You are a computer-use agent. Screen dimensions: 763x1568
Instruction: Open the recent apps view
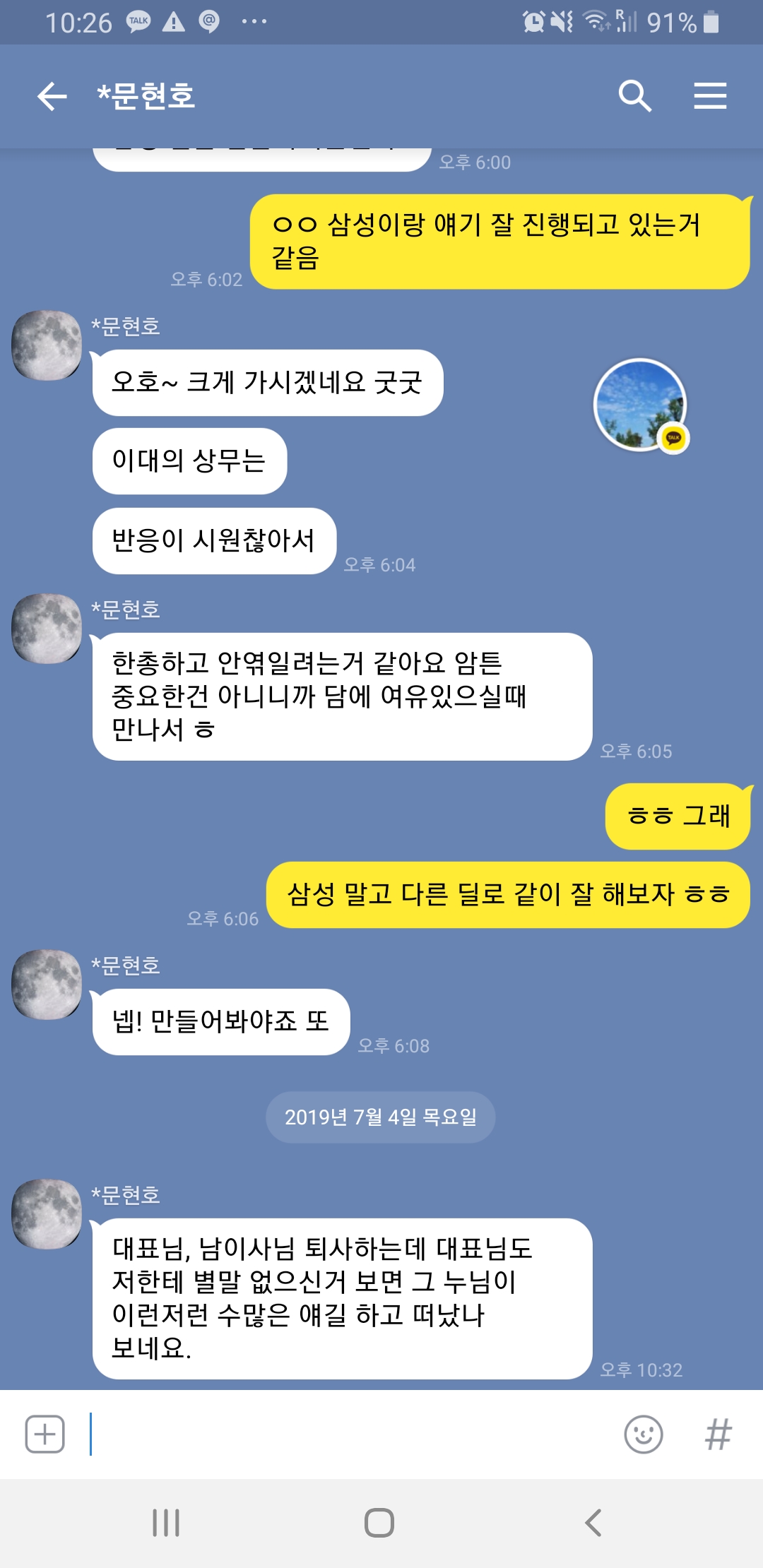[x=166, y=1523]
